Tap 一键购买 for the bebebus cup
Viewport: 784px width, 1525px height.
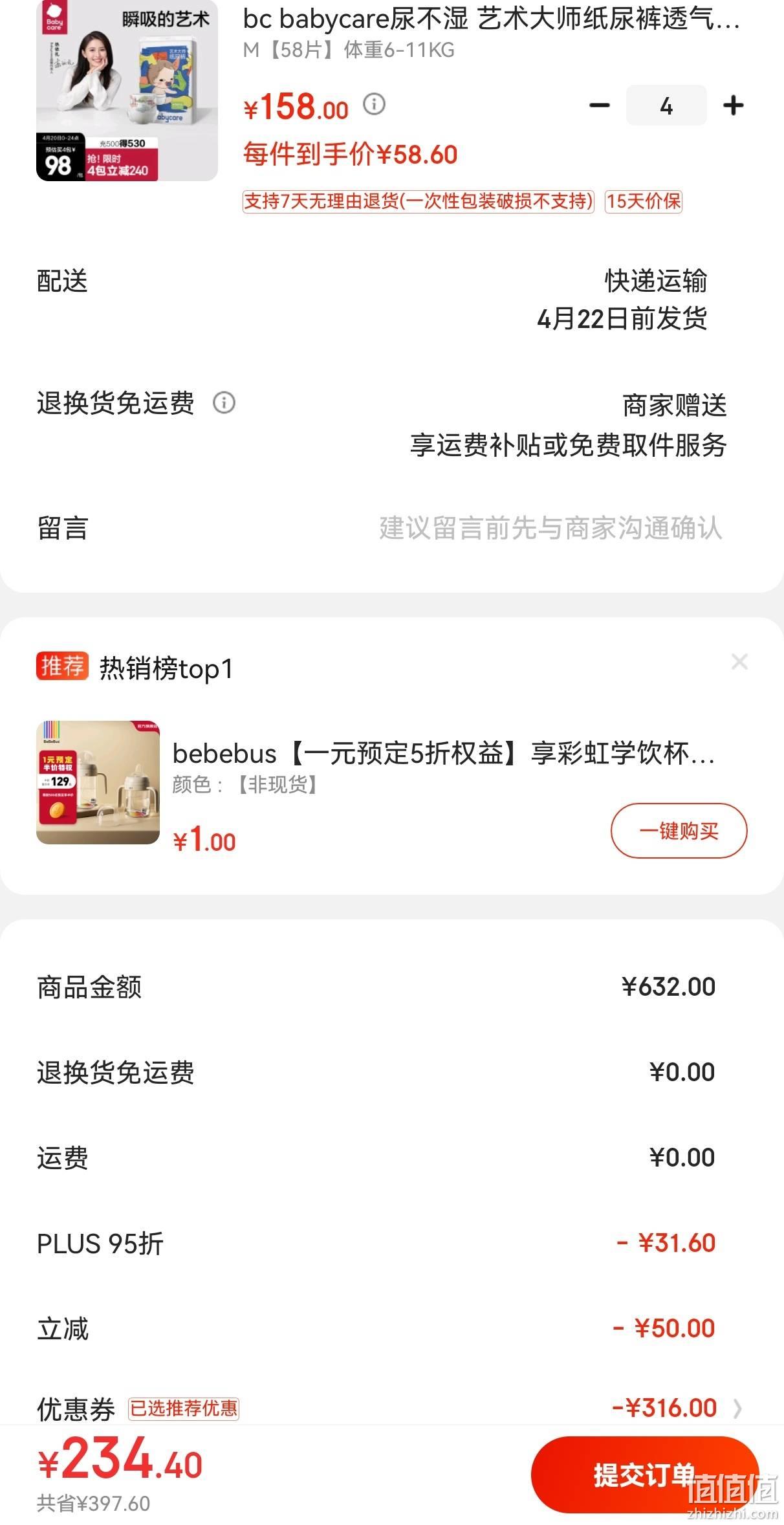pos(679,831)
